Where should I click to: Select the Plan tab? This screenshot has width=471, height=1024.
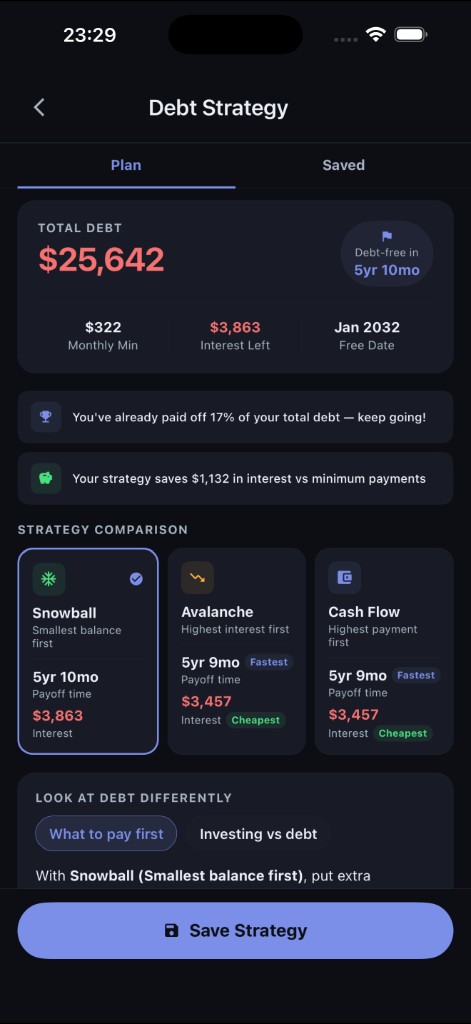tap(126, 165)
